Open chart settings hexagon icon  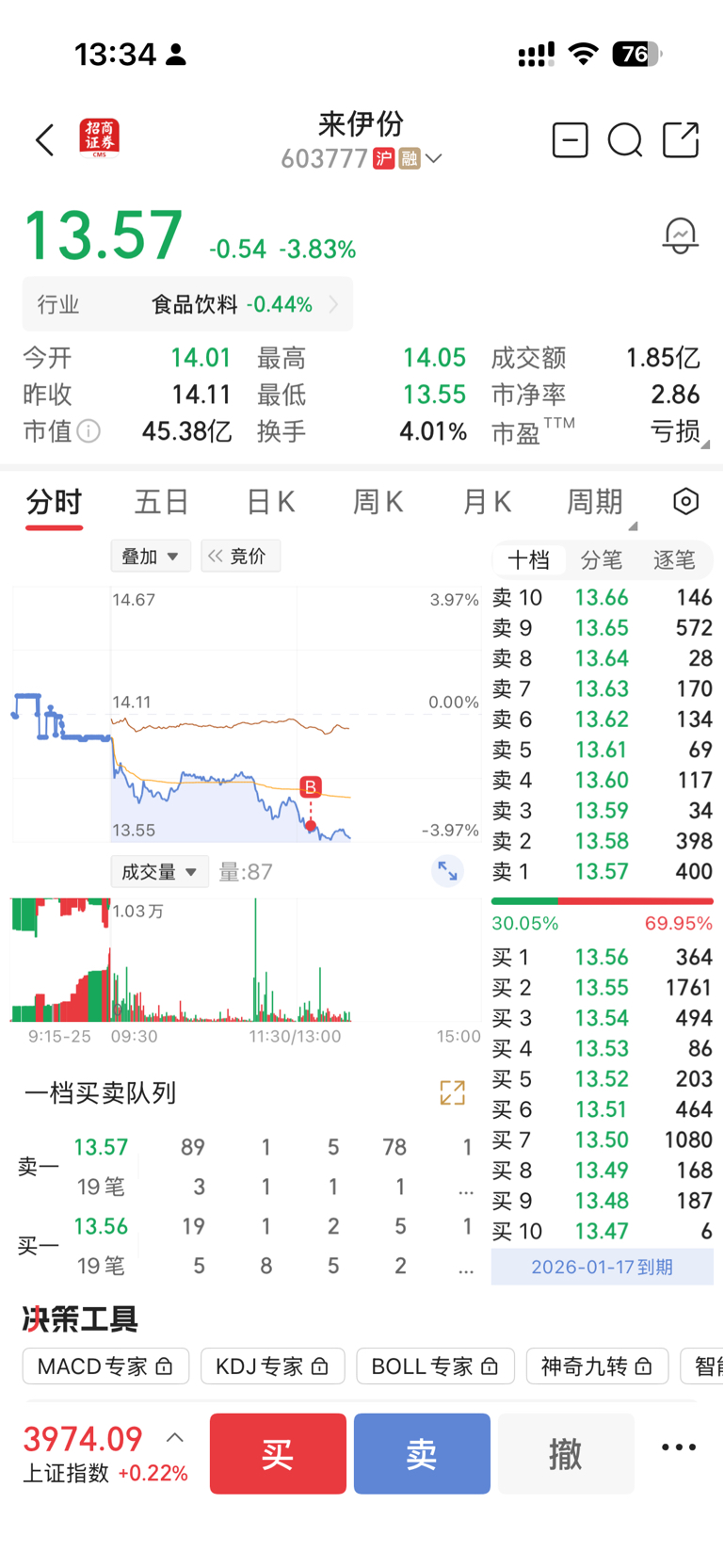coord(686,501)
